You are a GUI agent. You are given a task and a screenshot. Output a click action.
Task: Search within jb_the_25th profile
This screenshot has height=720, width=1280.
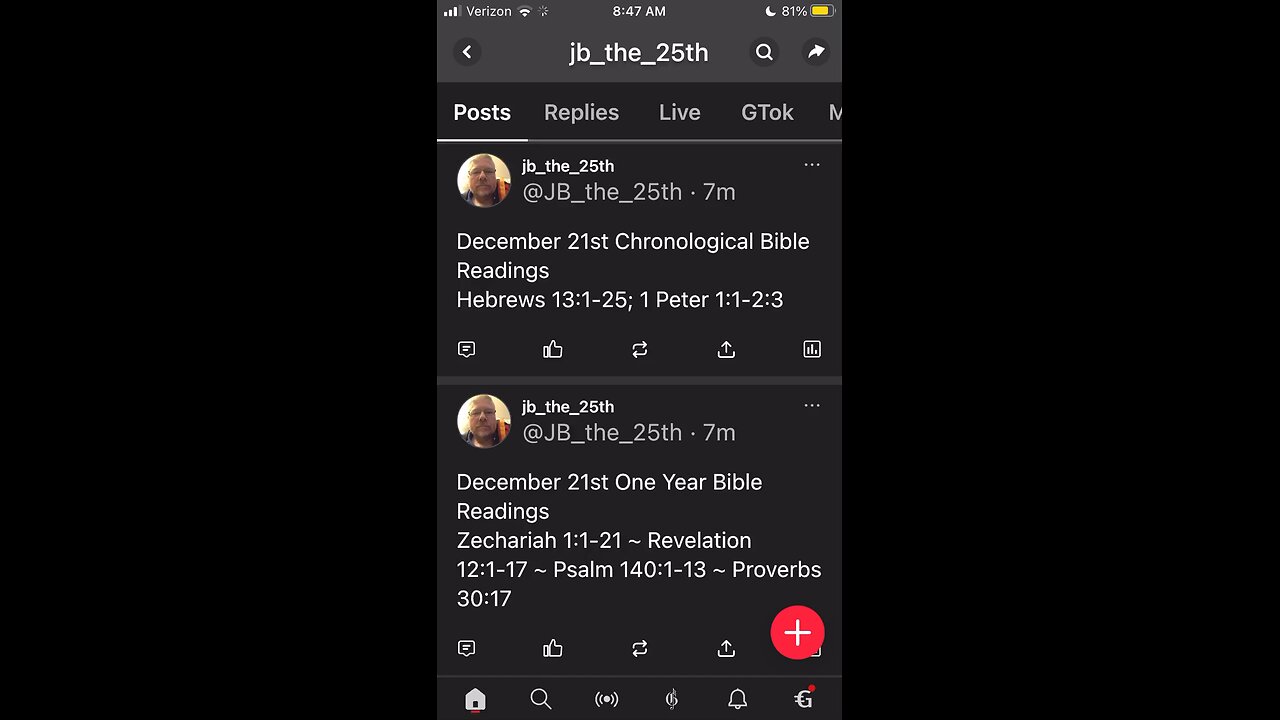764,52
